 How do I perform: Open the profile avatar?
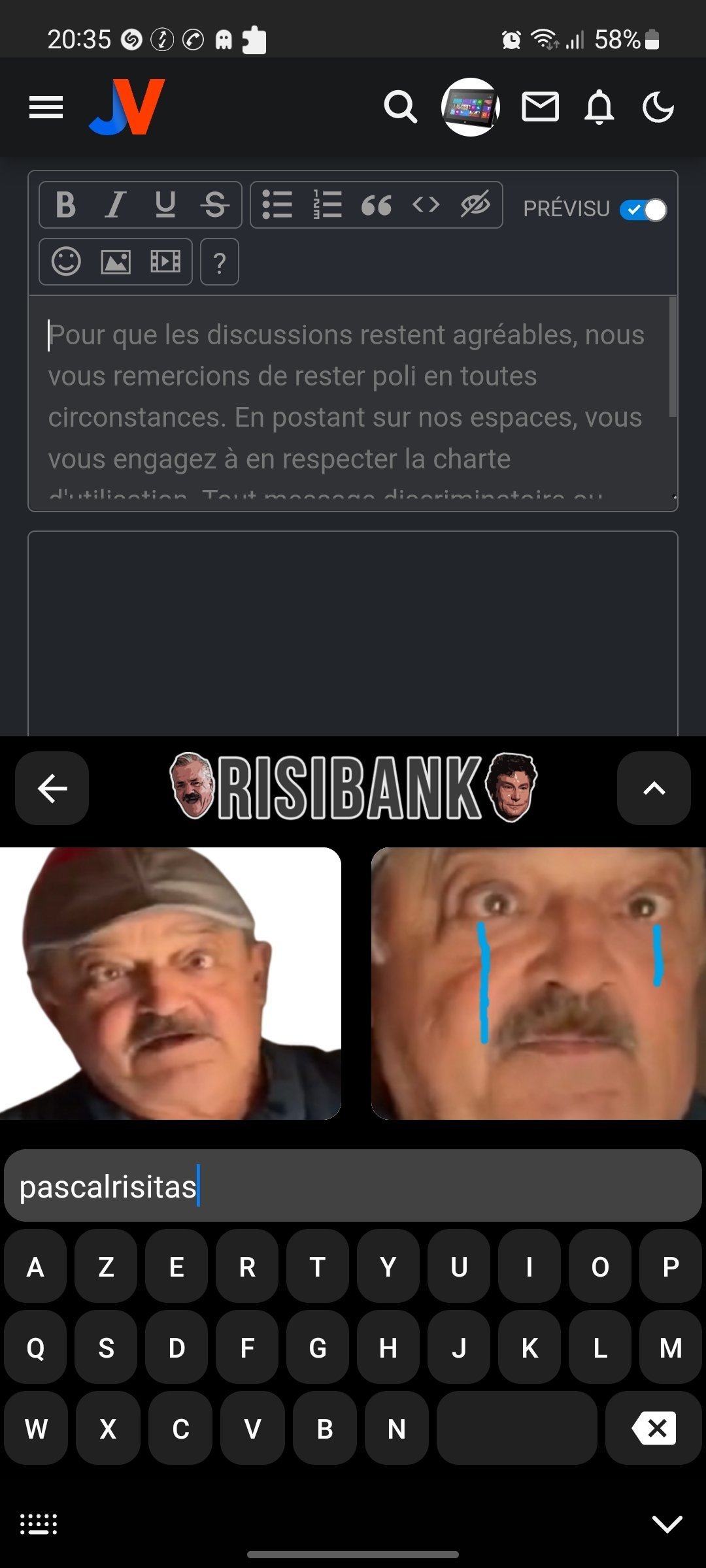click(x=471, y=107)
